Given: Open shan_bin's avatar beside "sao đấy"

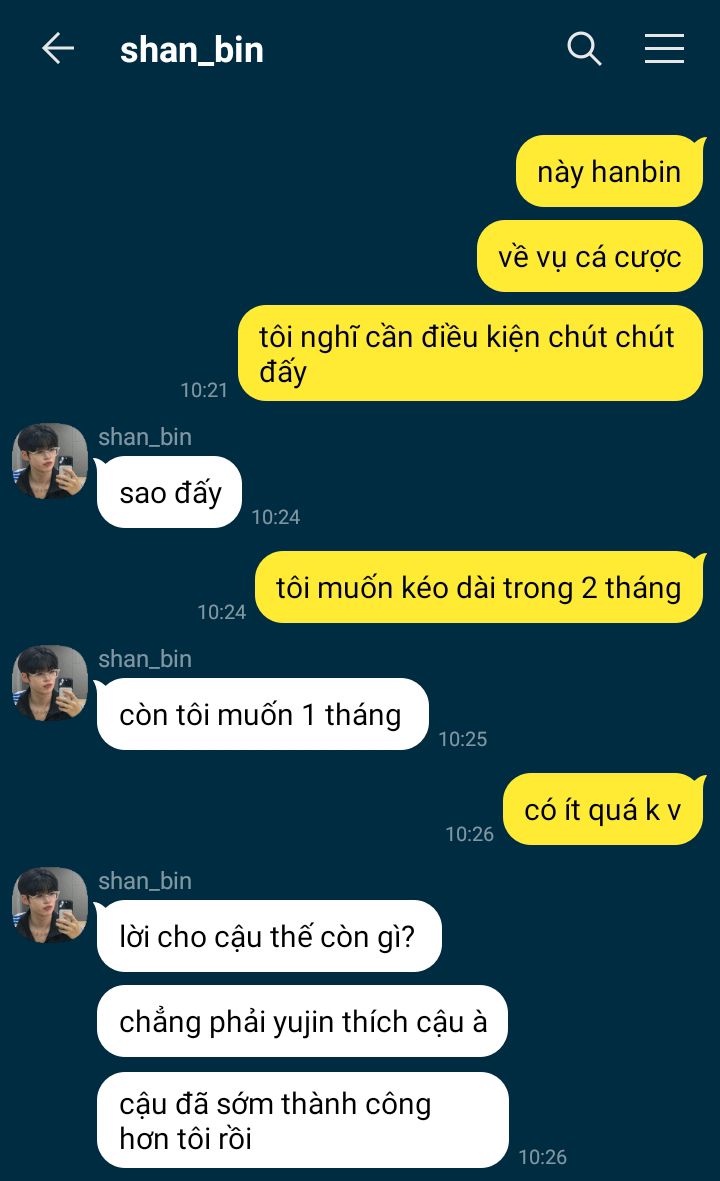Looking at the screenshot, I should click(x=50, y=460).
